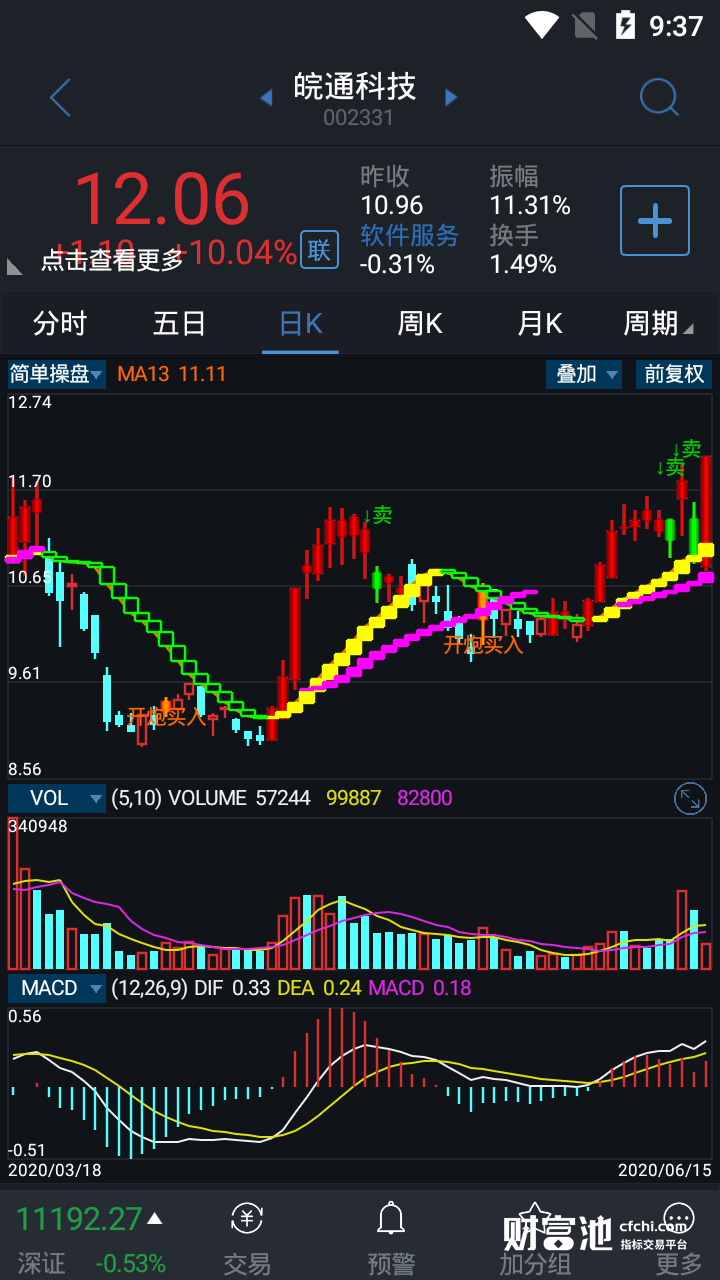This screenshot has width=720, height=1280.
Task: Open the stock search
Action: click(659, 97)
